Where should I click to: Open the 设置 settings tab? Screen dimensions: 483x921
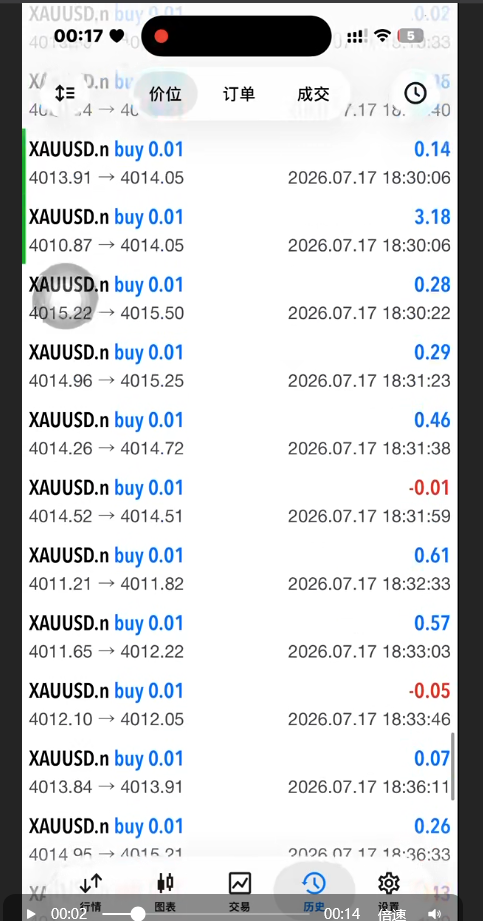[388, 891]
